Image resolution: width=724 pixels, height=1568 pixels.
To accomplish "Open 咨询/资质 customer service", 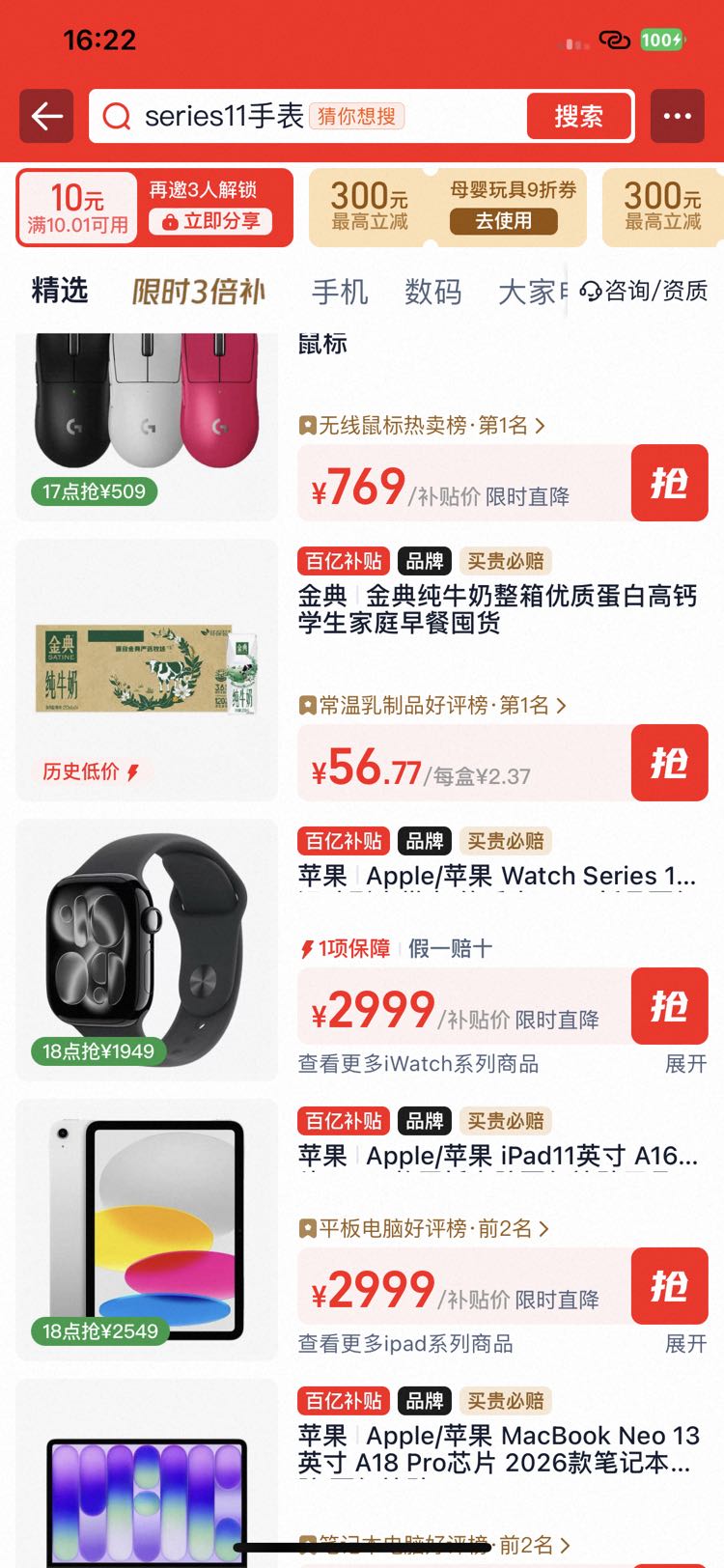I will click(644, 291).
